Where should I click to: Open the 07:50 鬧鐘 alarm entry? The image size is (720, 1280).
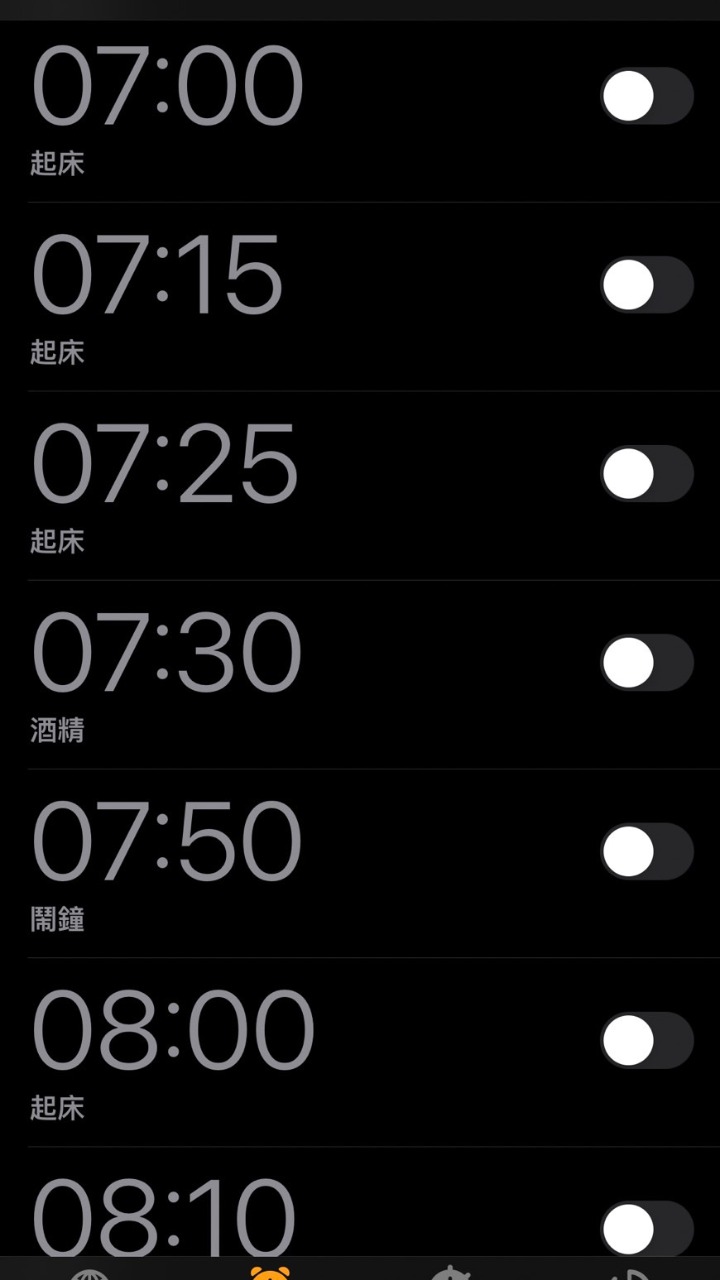point(300,861)
